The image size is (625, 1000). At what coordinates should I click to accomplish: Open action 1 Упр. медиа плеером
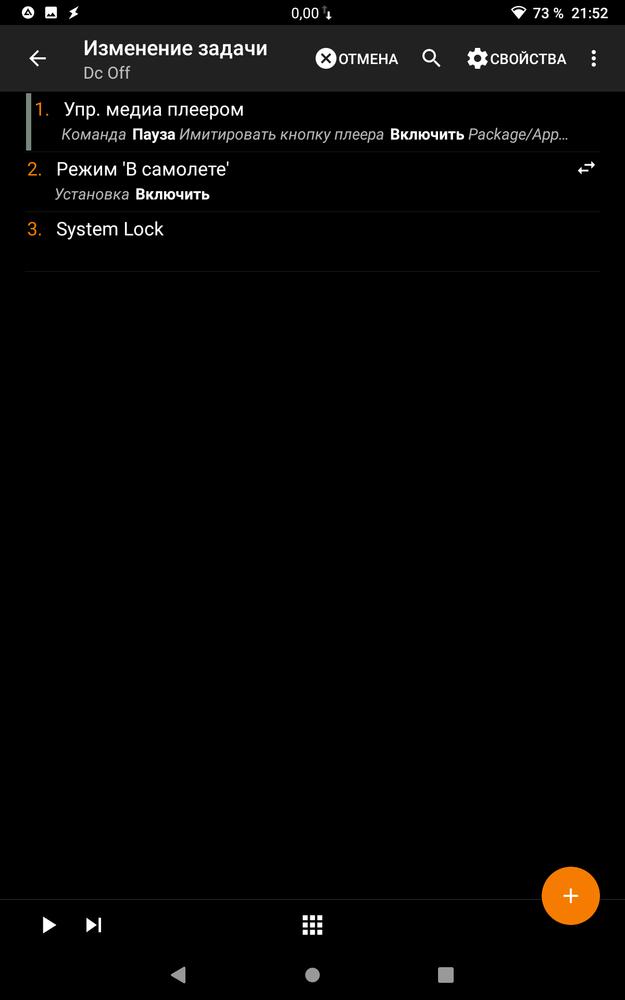click(300, 121)
